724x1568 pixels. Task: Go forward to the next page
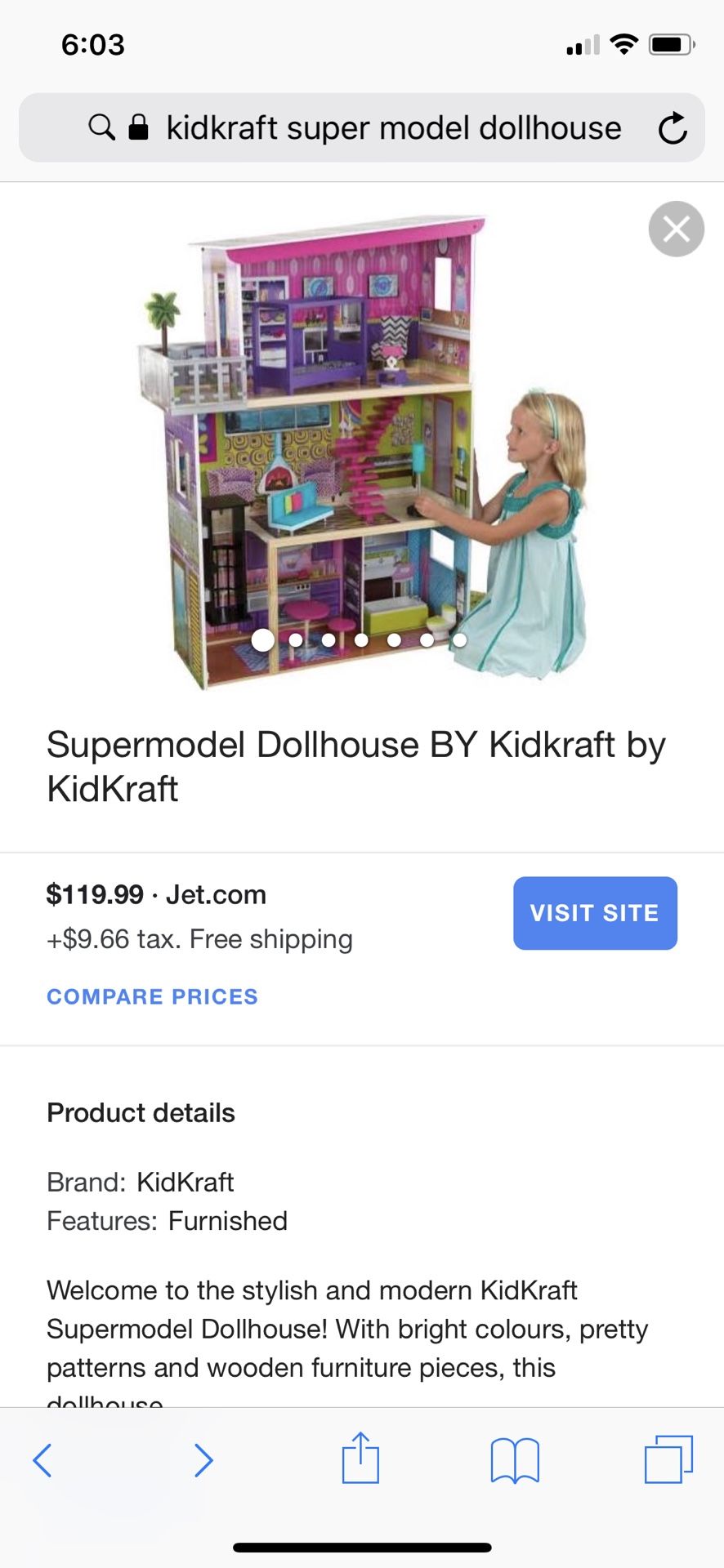click(x=203, y=1459)
